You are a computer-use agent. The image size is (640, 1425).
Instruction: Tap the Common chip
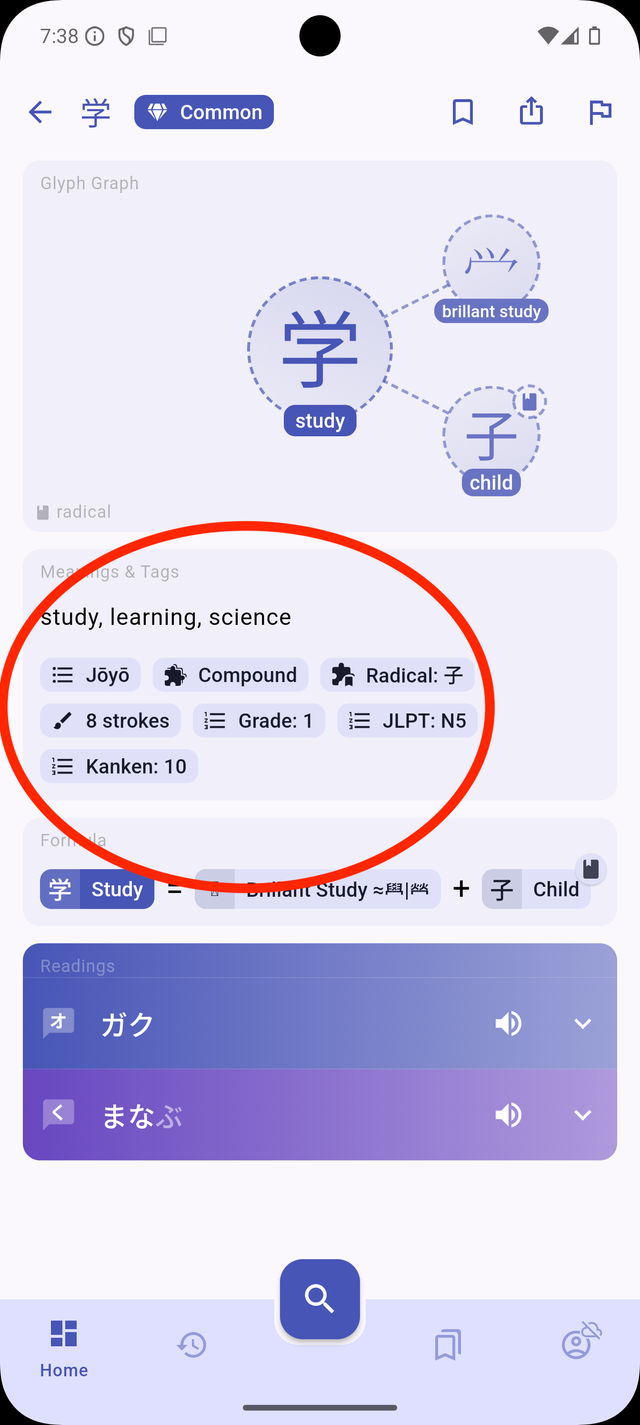click(204, 112)
